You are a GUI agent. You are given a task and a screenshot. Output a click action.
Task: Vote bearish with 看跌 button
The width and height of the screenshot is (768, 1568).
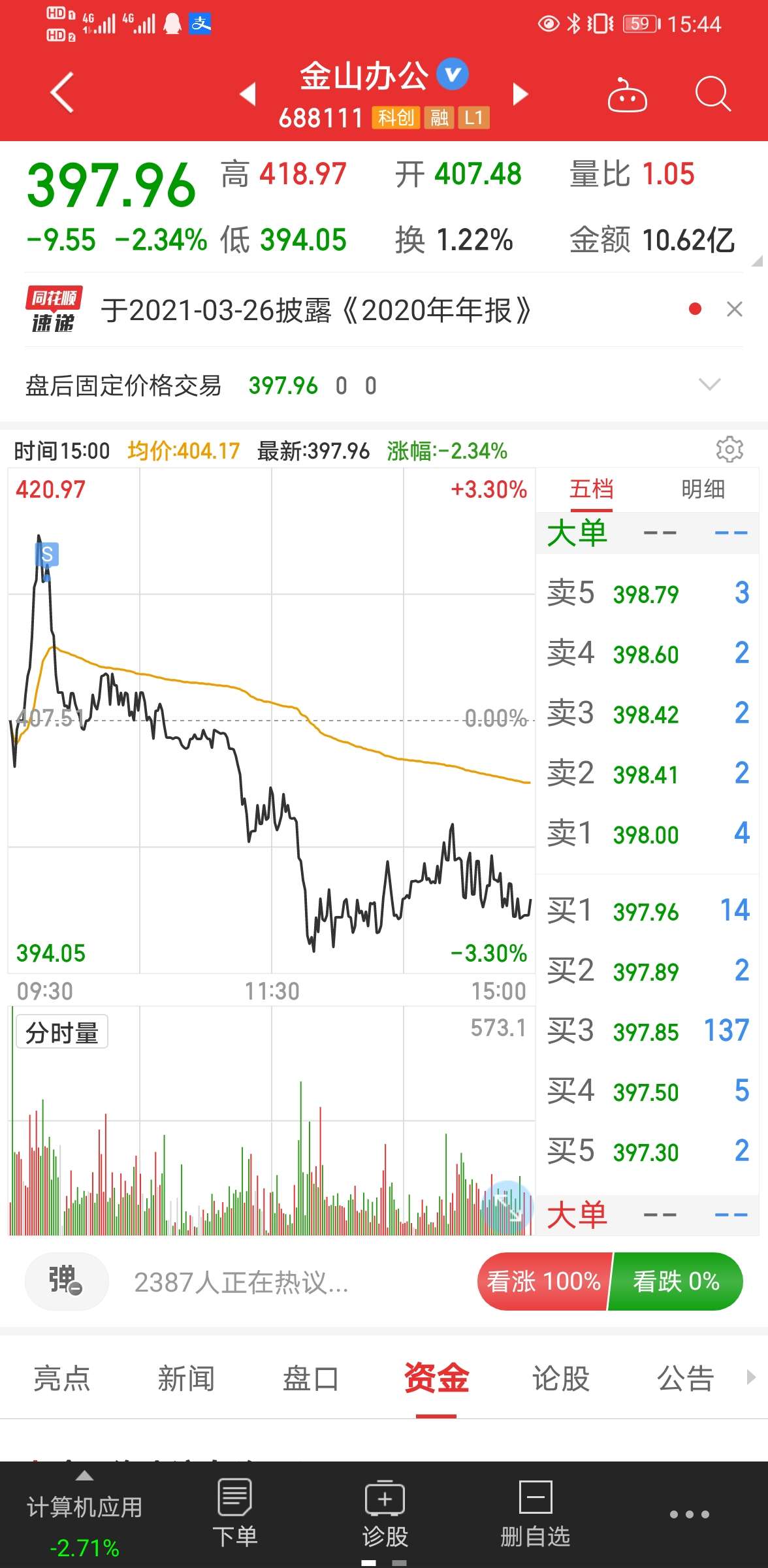pos(676,1281)
